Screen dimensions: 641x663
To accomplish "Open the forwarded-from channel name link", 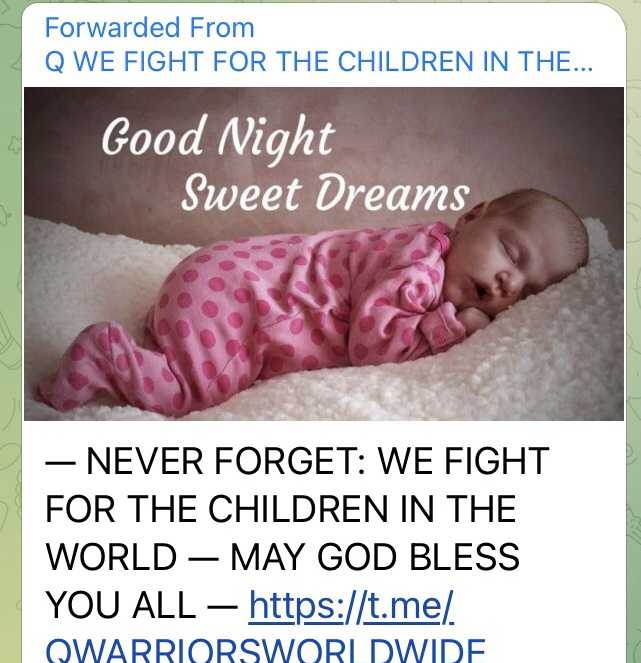I will [x=318, y=62].
